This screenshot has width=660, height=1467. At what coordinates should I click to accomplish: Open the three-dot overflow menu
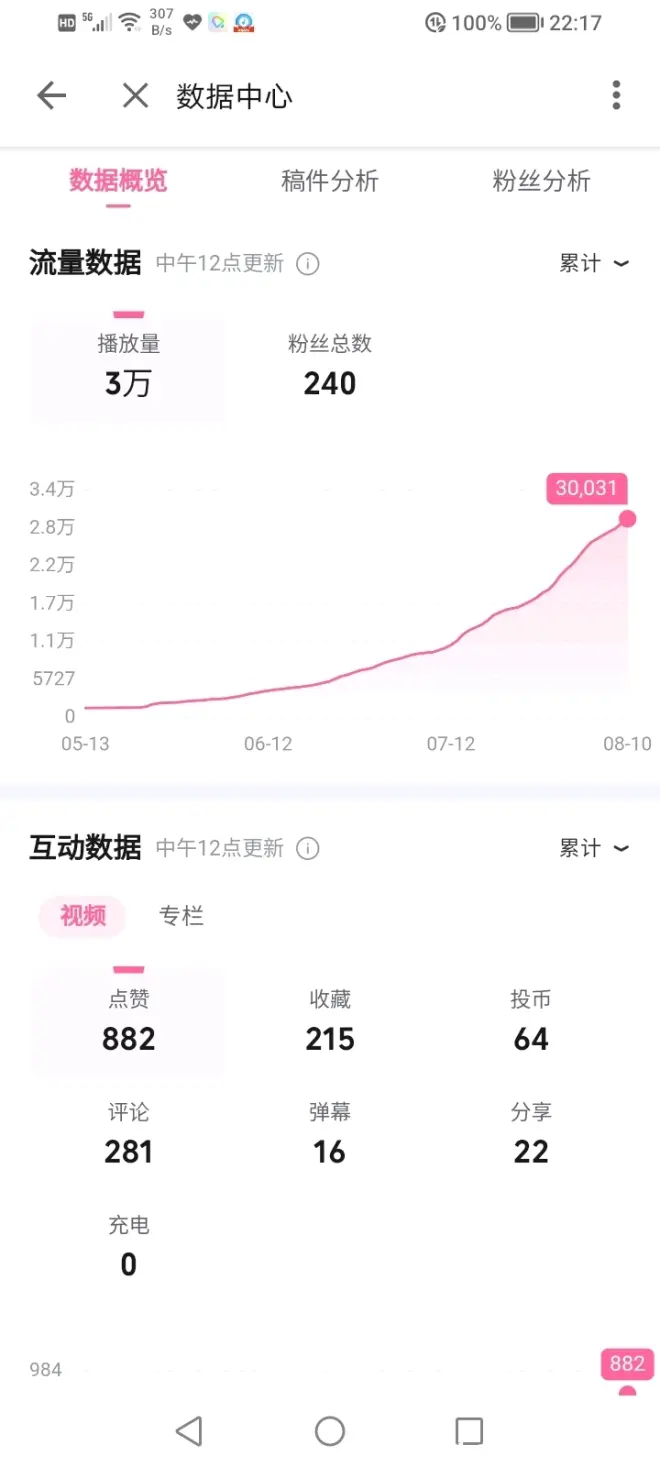tap(616, 96)
